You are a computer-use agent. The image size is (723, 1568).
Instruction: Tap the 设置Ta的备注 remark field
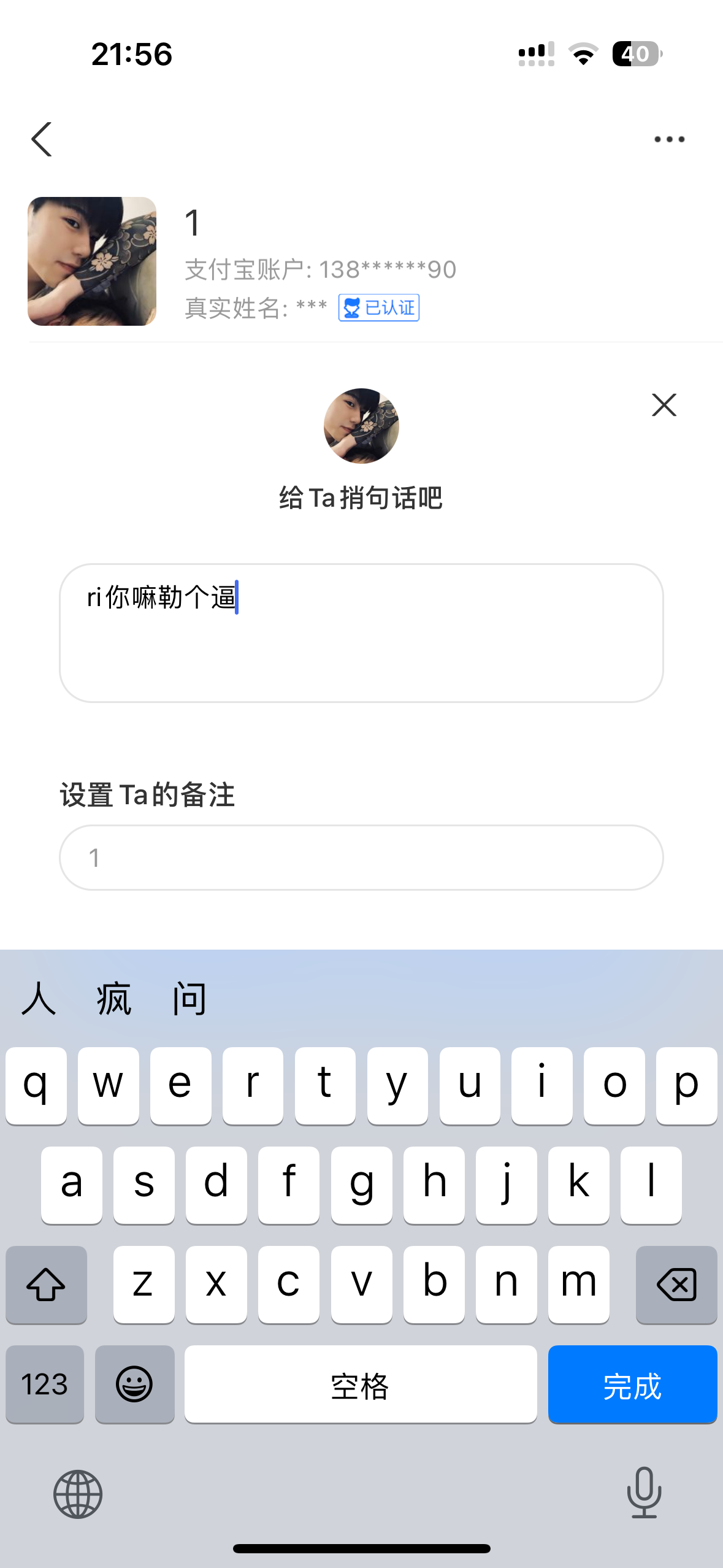click(x=361, y=857)
